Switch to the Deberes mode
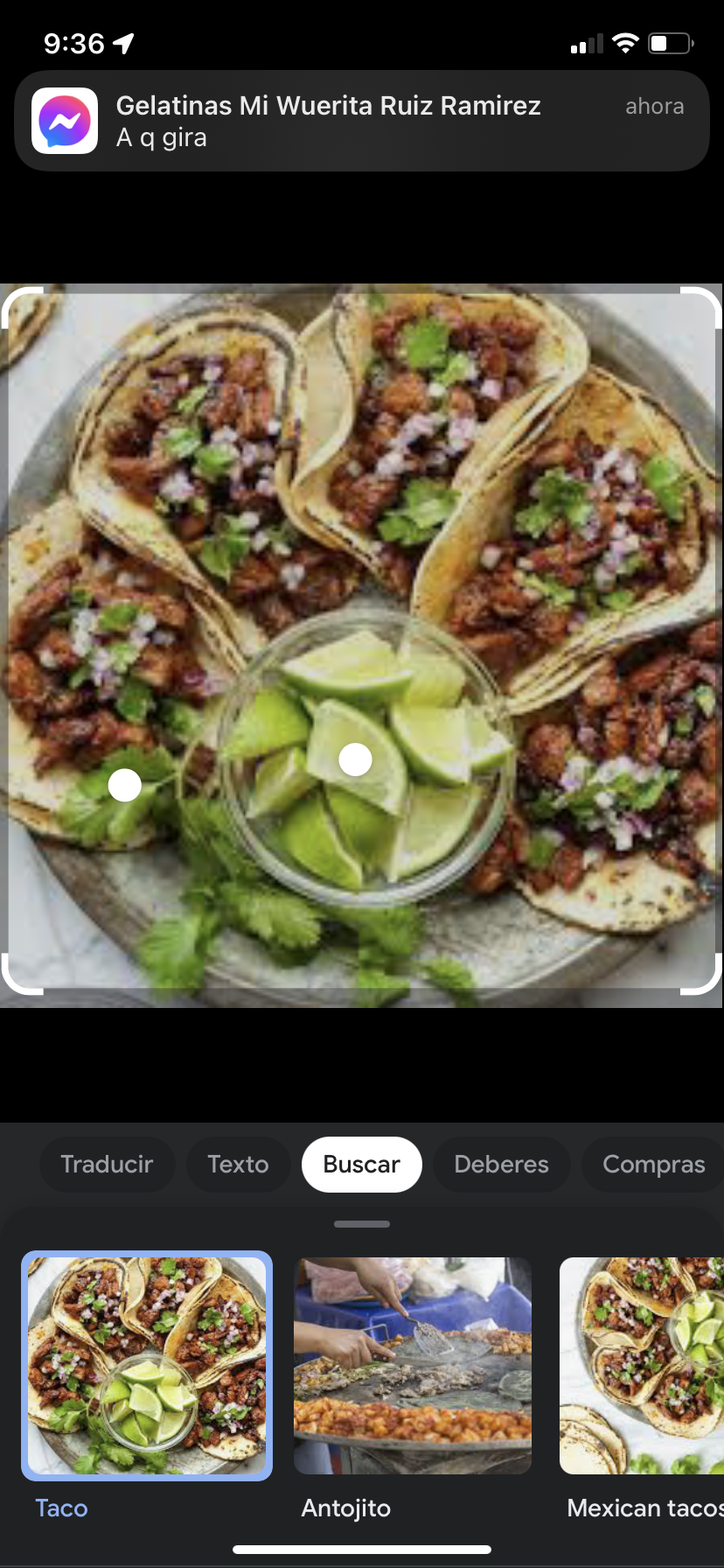This screenshot has width=724, height=1568. coord(501,1164)
